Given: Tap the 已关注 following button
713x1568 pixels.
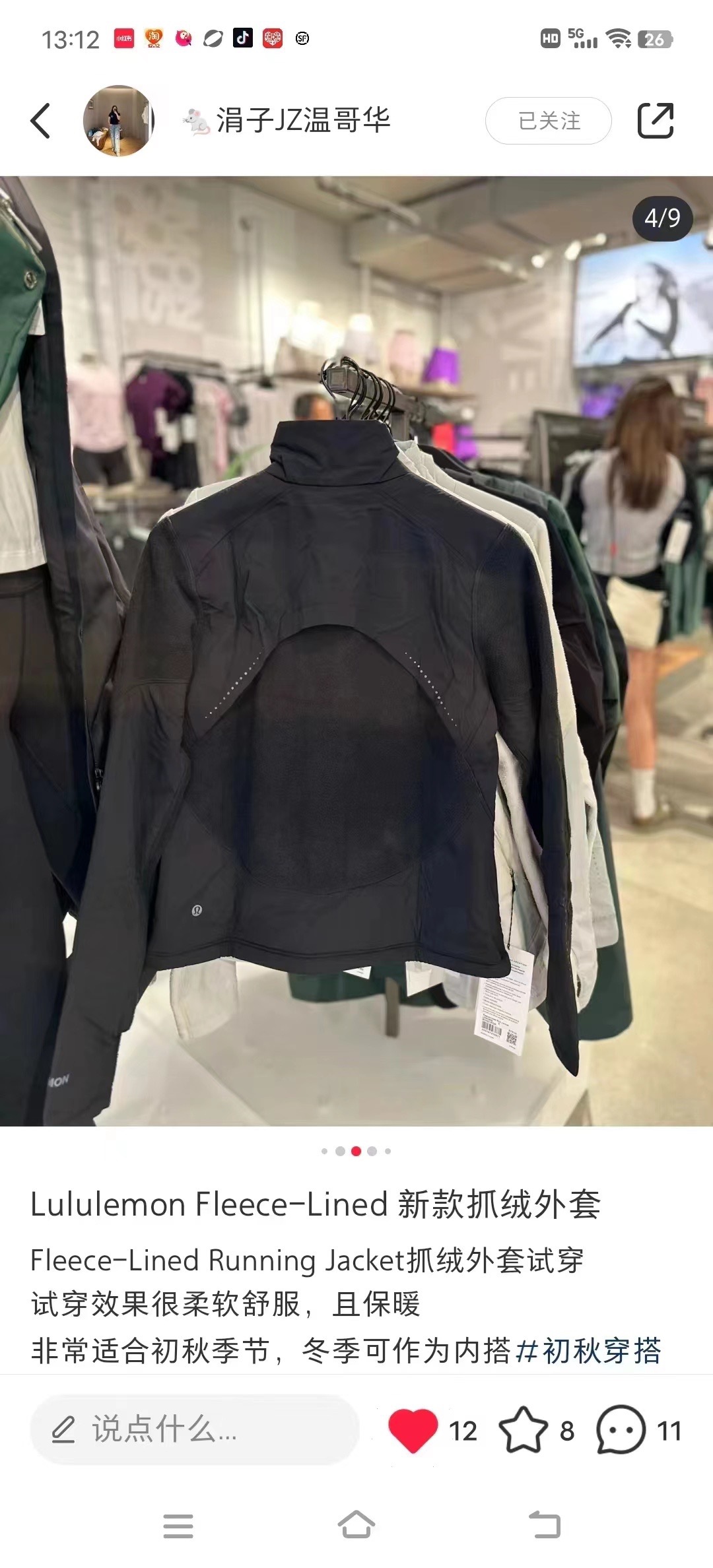Looking at the screenshot, I should 549,121.
